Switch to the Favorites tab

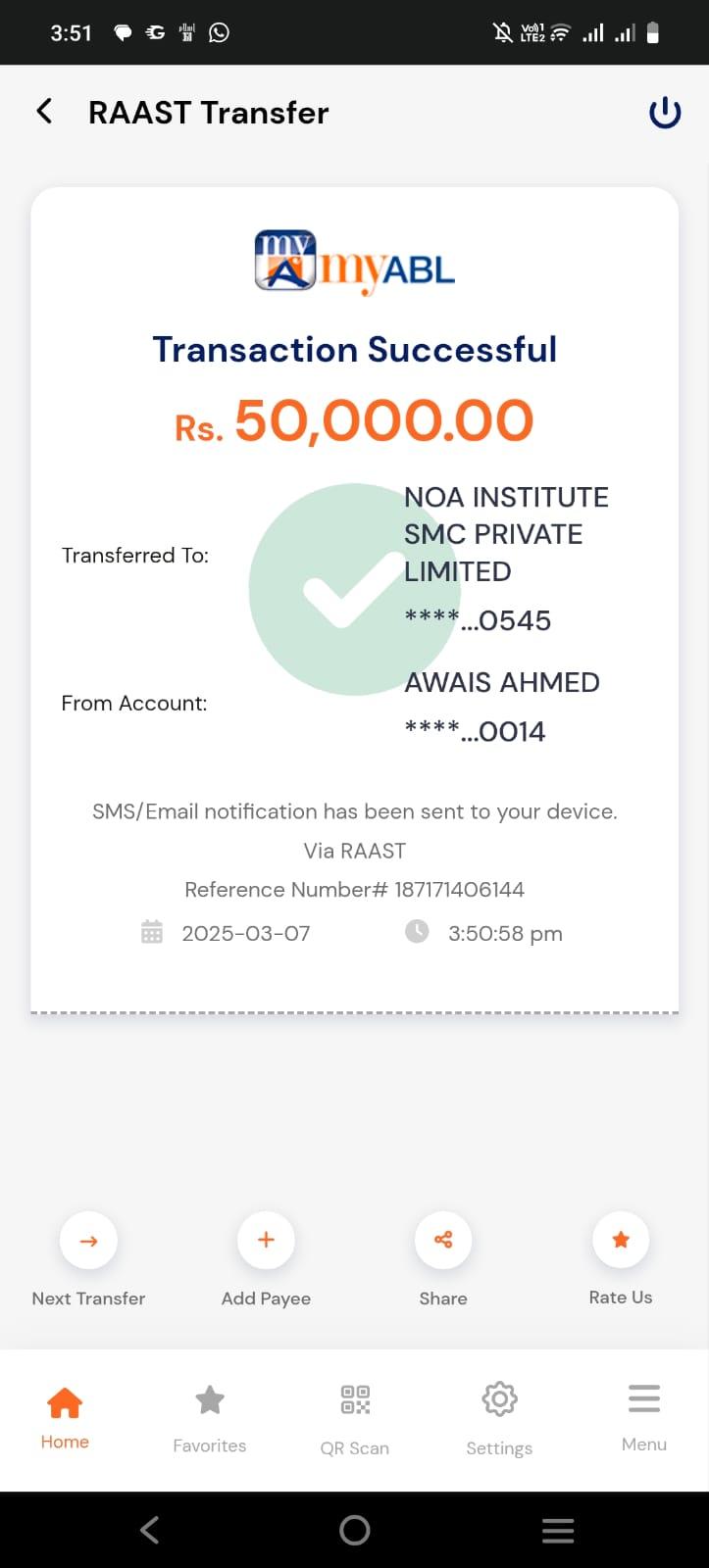[210, 1416]
